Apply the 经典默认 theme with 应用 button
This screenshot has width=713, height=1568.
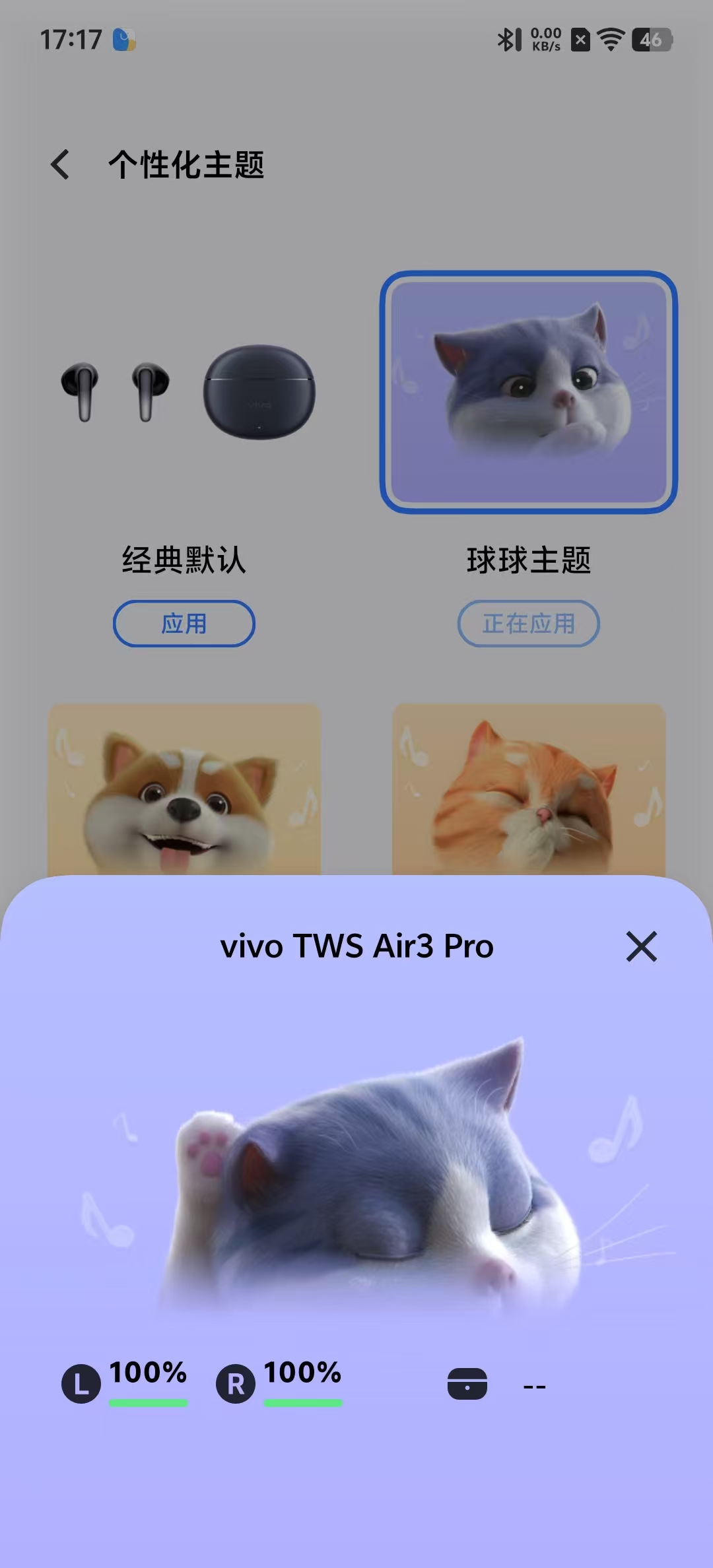[x=184, y=624]
